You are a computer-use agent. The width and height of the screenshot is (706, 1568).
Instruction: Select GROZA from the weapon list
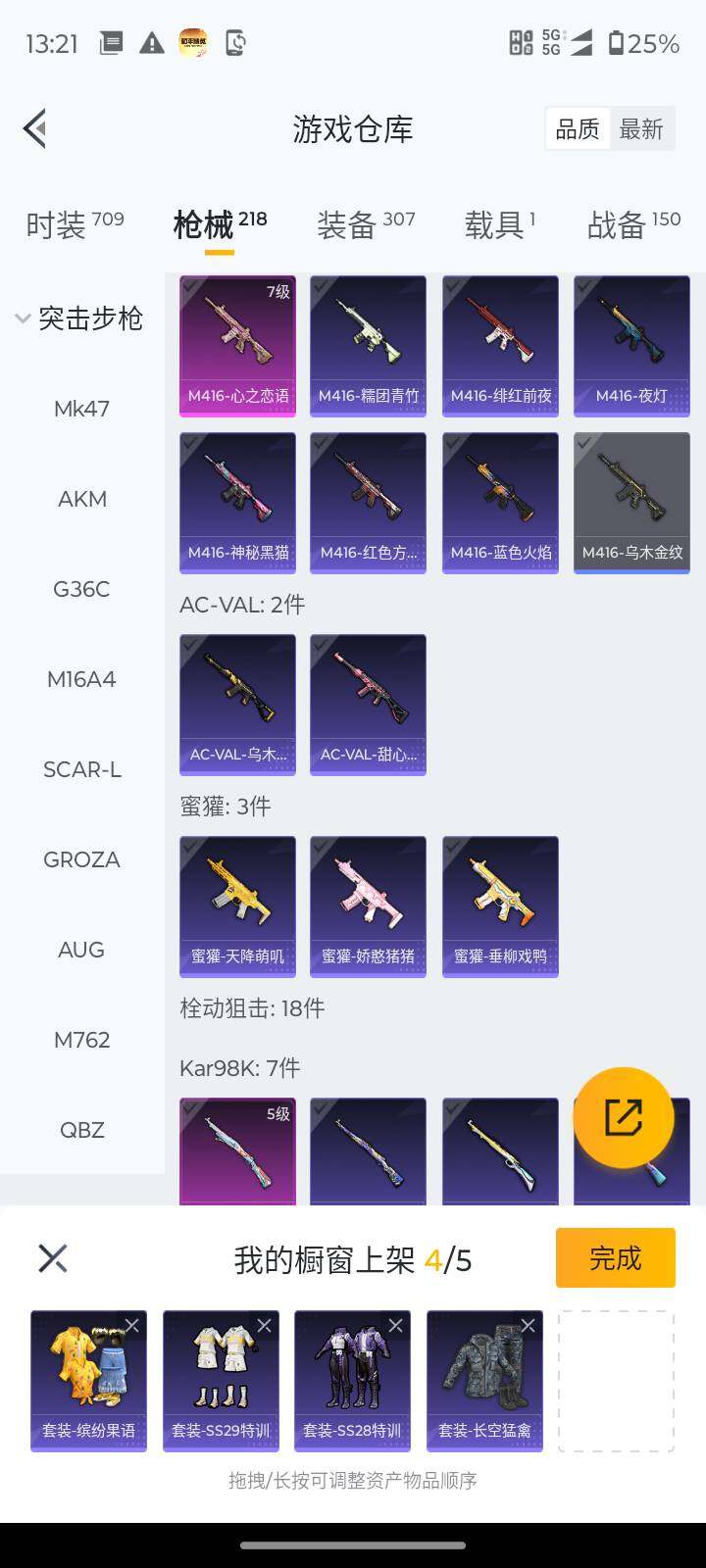pos(82,859)
